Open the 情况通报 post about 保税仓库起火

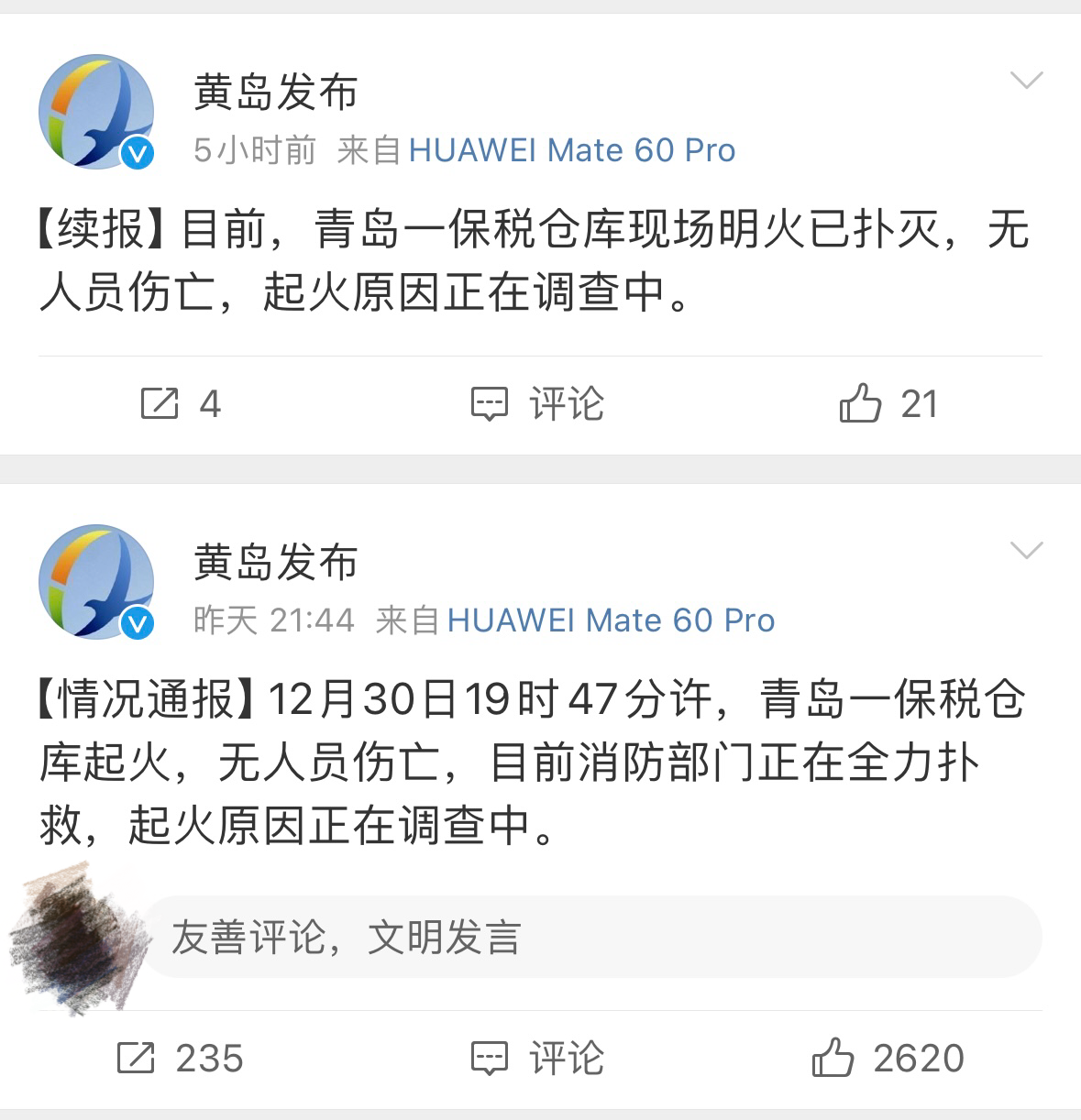click(x=532, y=763)
